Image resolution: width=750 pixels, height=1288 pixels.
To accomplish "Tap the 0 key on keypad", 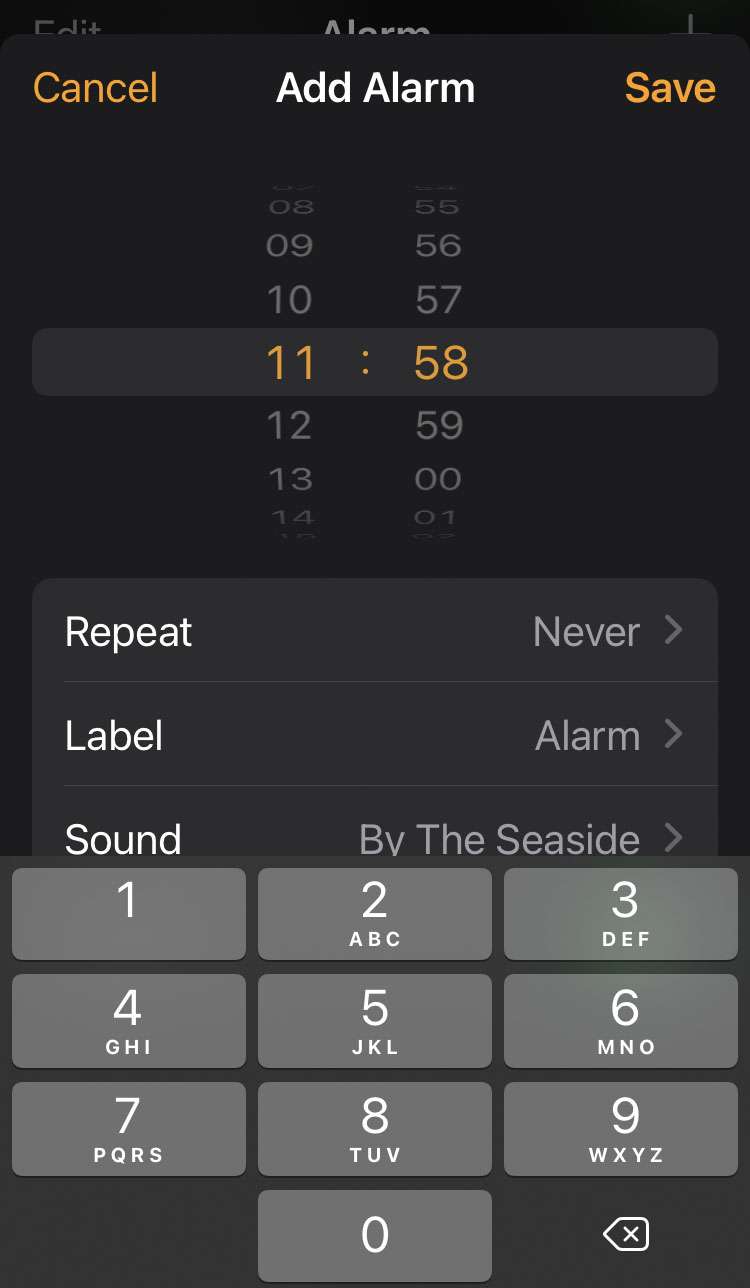I will pos(375,1235).
